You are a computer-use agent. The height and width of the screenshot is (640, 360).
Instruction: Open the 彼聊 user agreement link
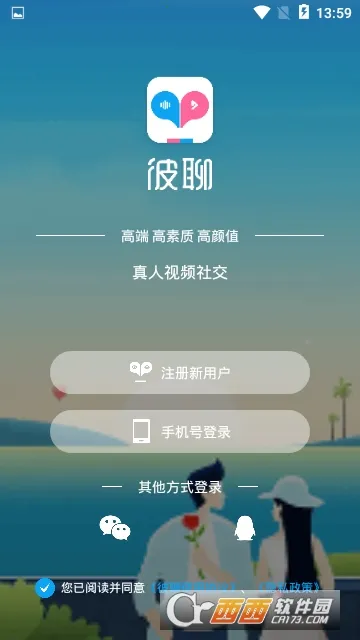coord(193,587)
